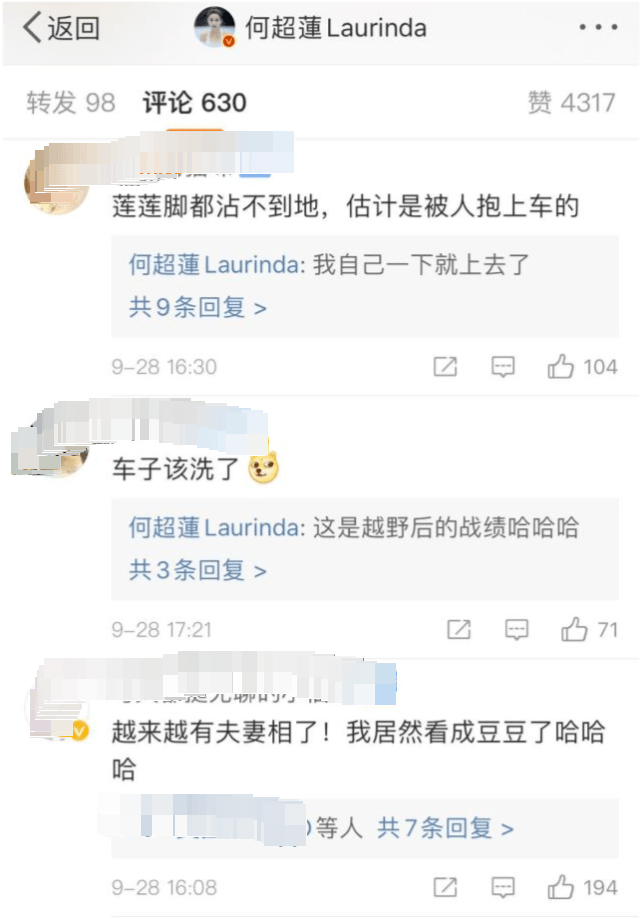
Task: Like the comment with 71 likes
Action: point(589,630)
